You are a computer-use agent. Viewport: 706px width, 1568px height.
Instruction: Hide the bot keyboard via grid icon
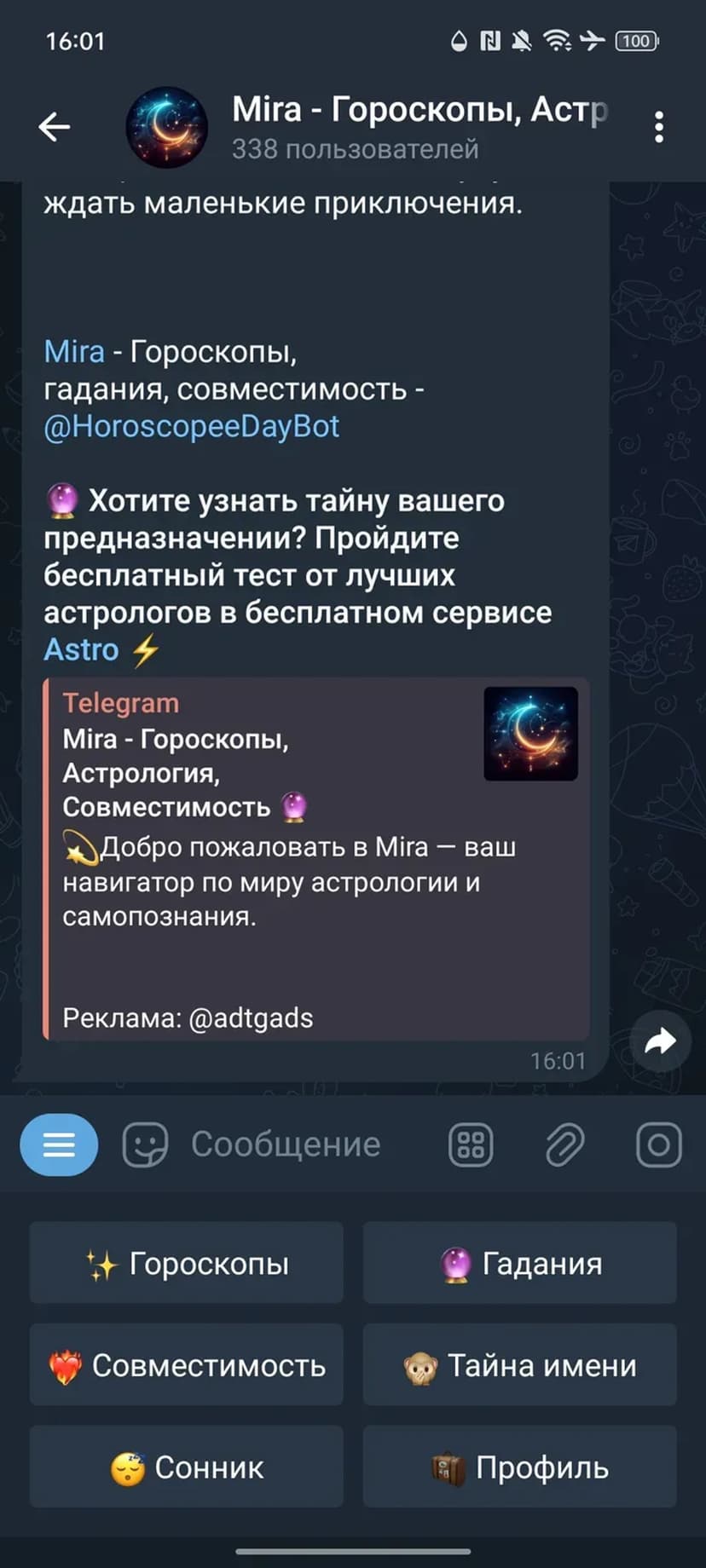471,1144
